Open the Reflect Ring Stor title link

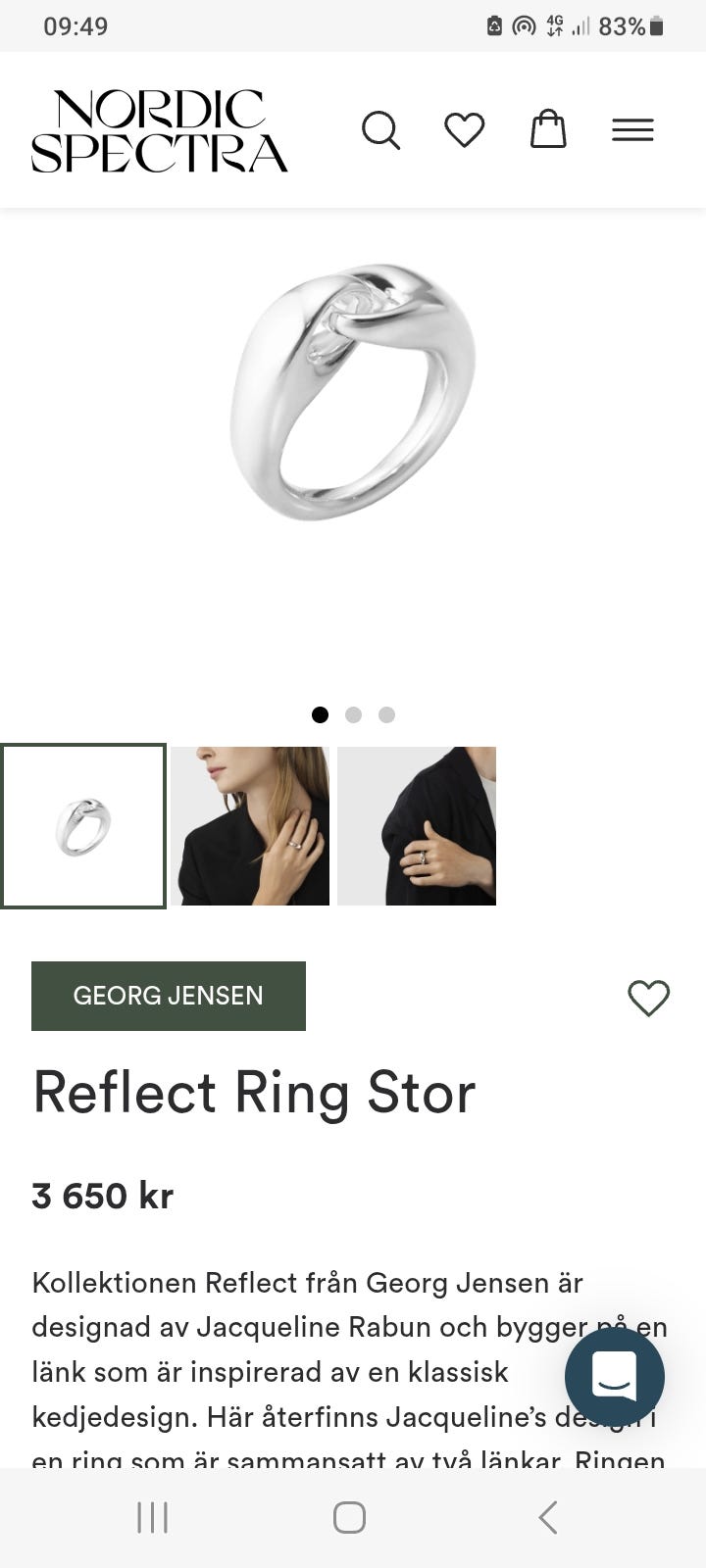pos(254,1093)
